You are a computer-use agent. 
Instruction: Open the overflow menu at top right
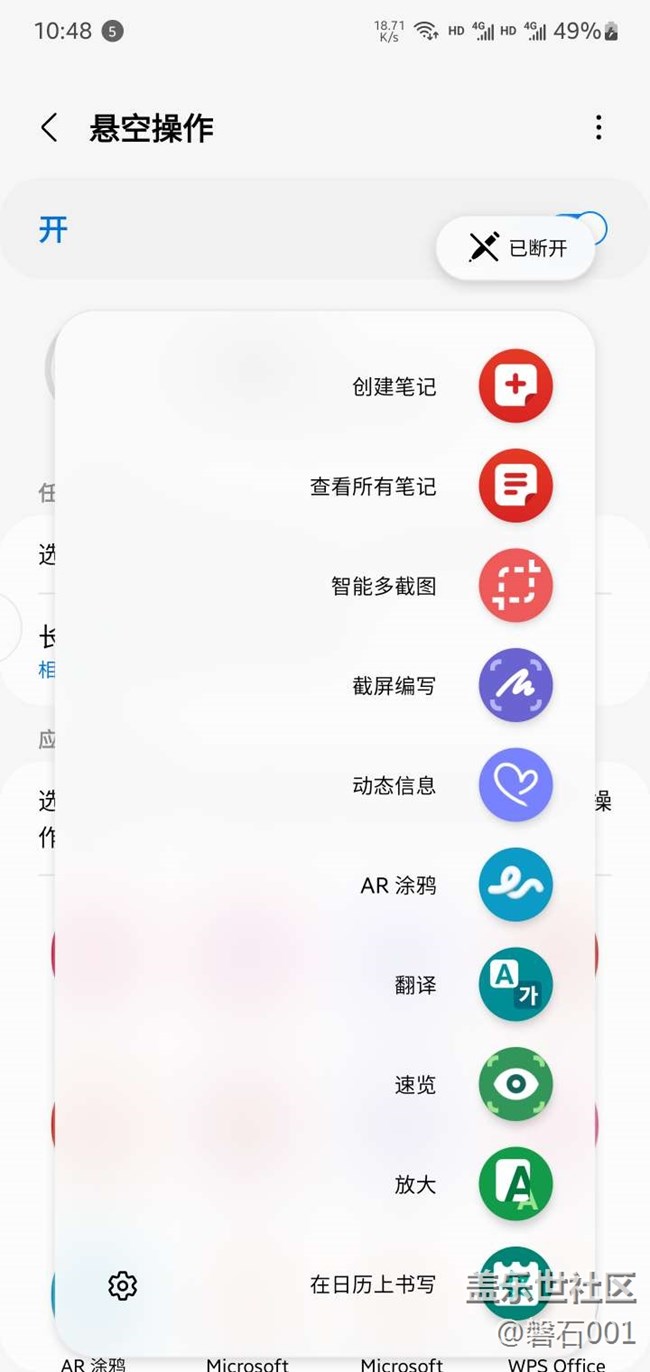click(x=598, y=128)
